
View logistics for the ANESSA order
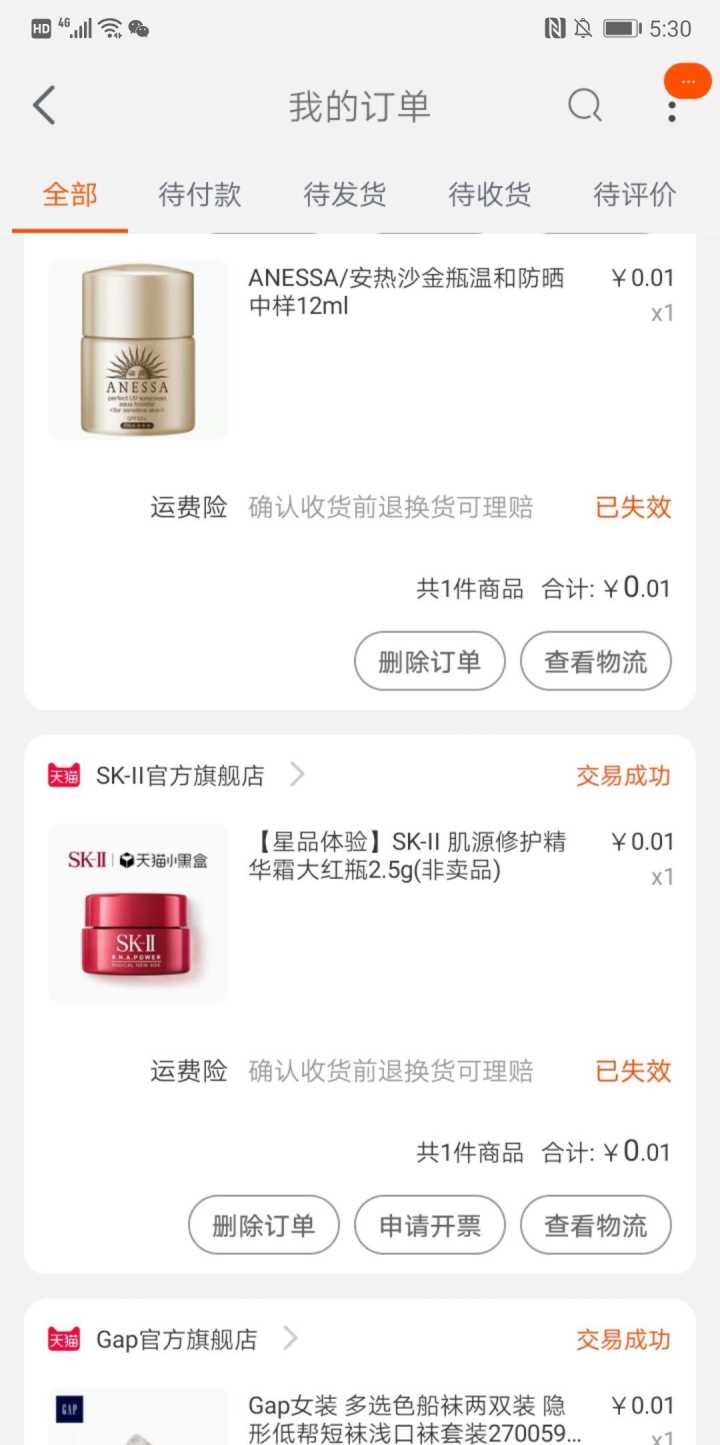point(596,661)
